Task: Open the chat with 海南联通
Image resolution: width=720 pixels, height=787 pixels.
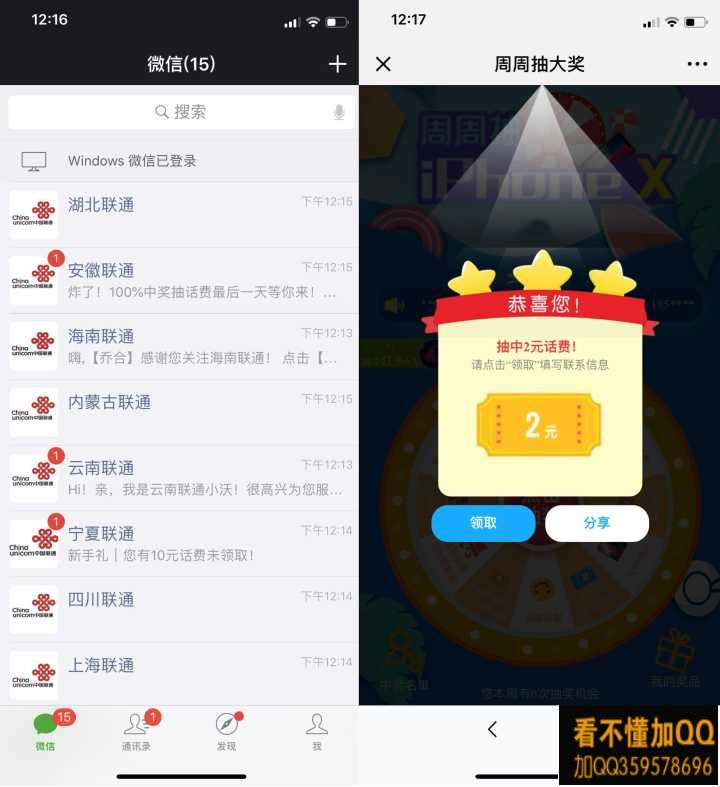Action: pyautogui.click(x=180, y=346)
